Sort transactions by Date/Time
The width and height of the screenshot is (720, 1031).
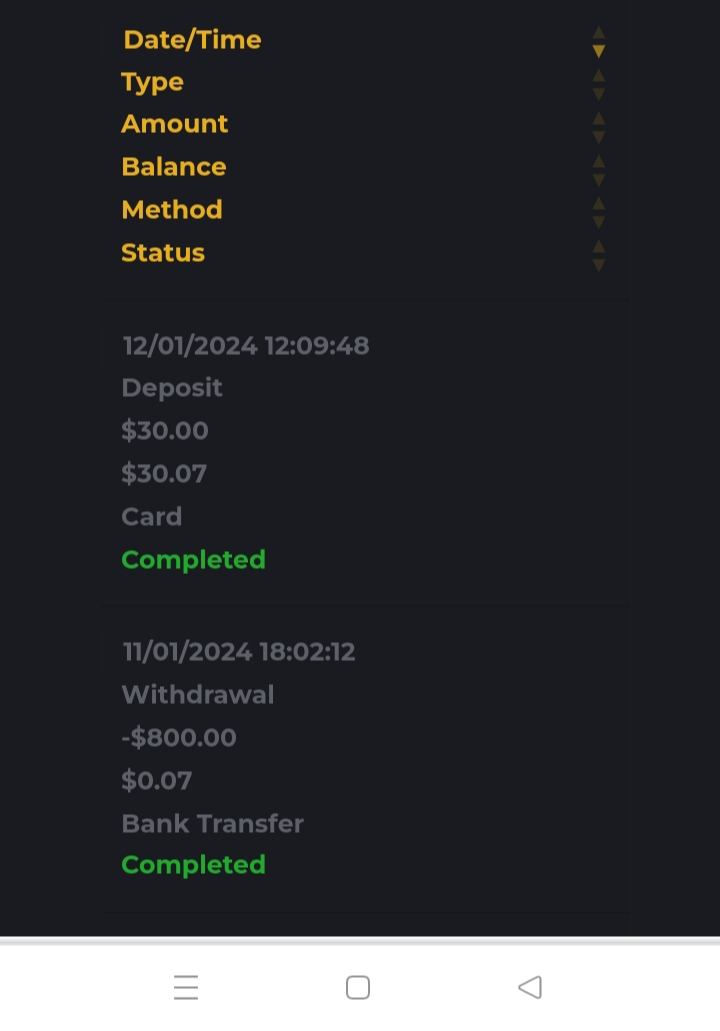click(192, 40)
